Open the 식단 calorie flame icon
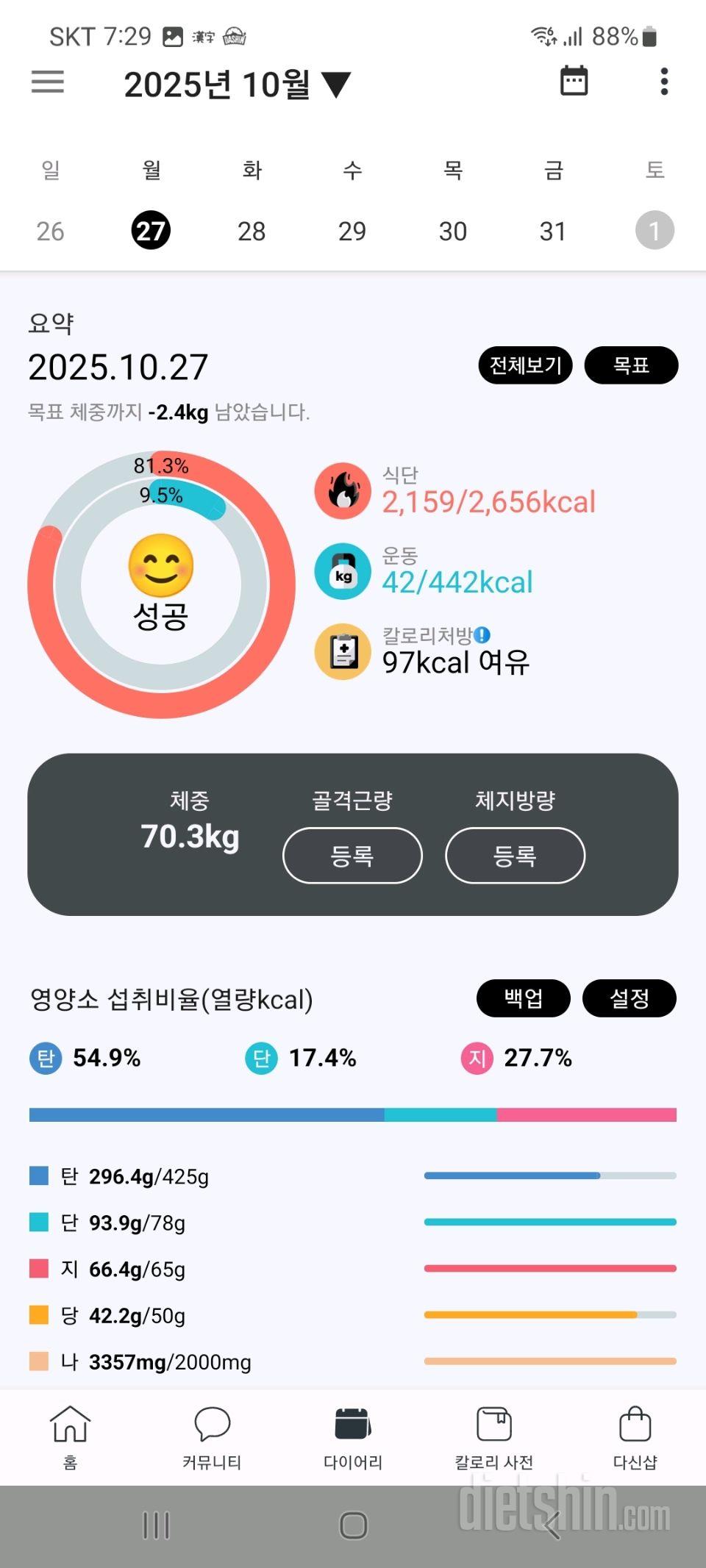This screenshot has height=1568, width=706. pos(342,491)
